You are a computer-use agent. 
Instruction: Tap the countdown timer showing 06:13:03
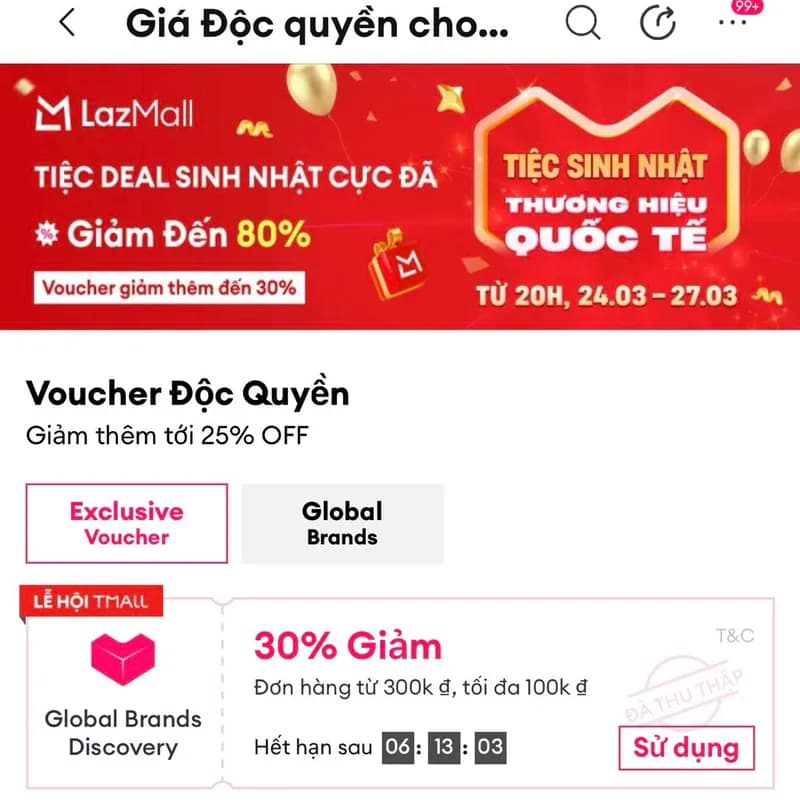tap(445, 746)
